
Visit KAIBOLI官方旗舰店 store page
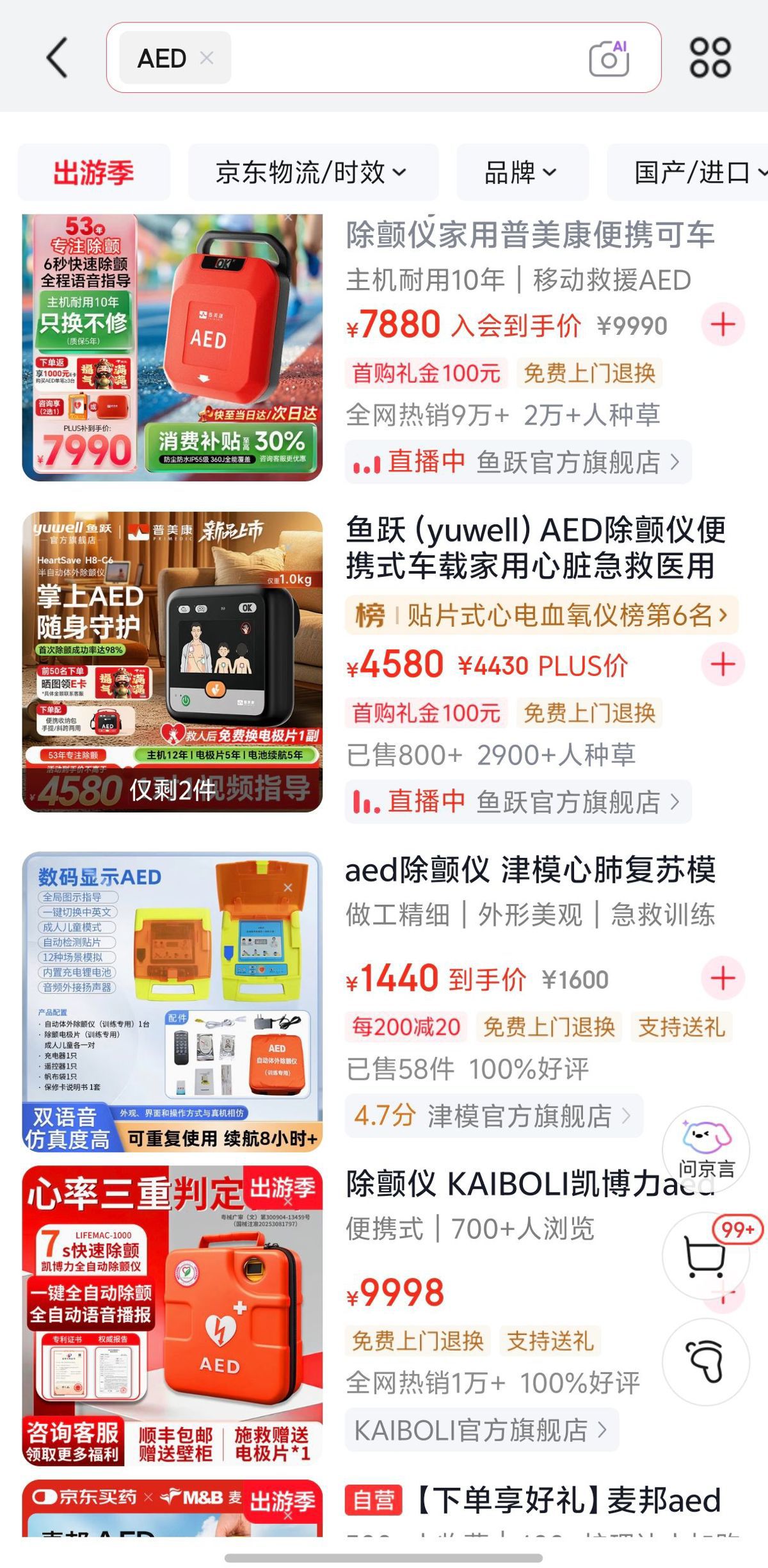481,1430
